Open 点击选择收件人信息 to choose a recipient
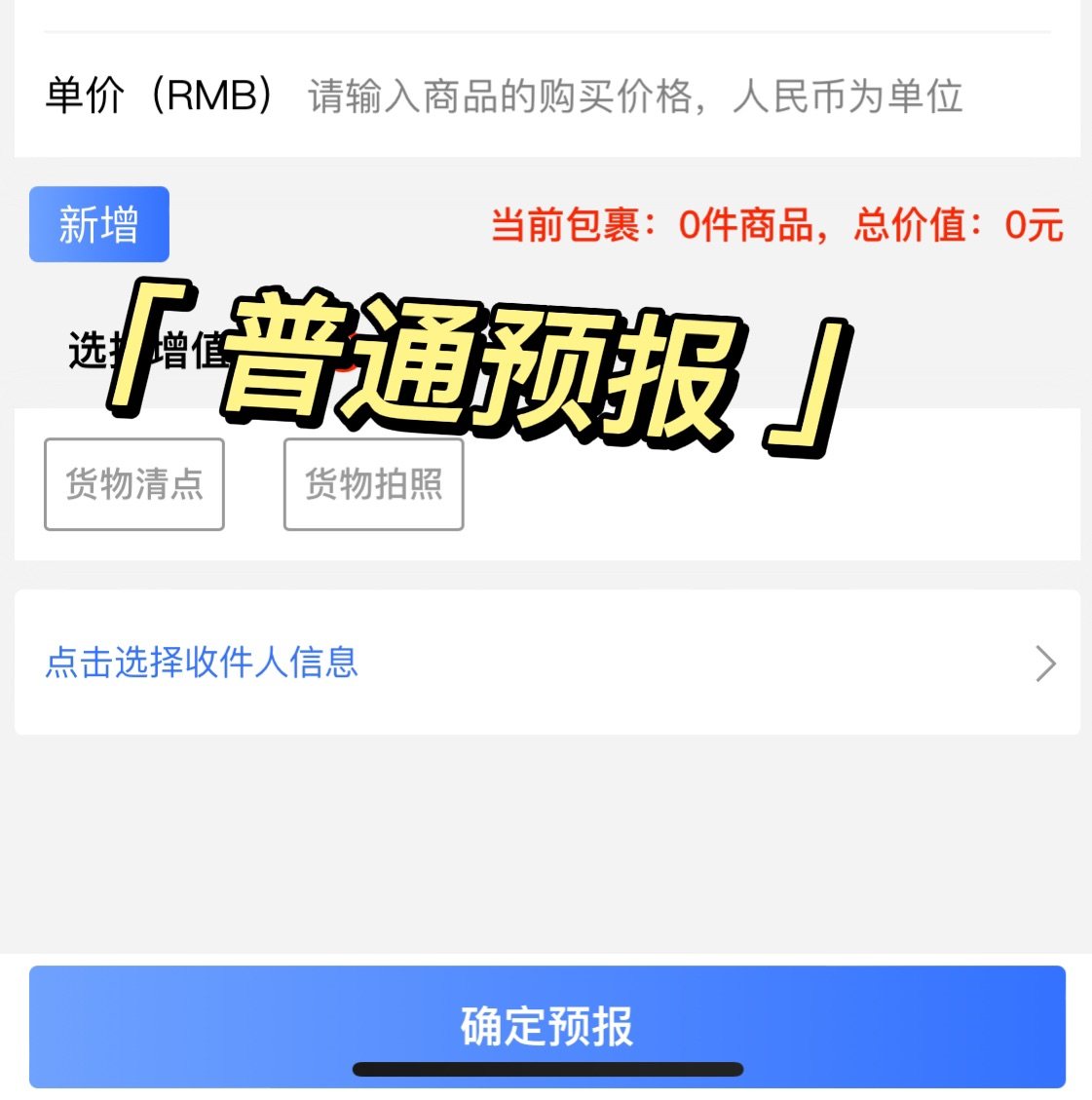The image size is (1092, 1100). (x=546, y=663)
